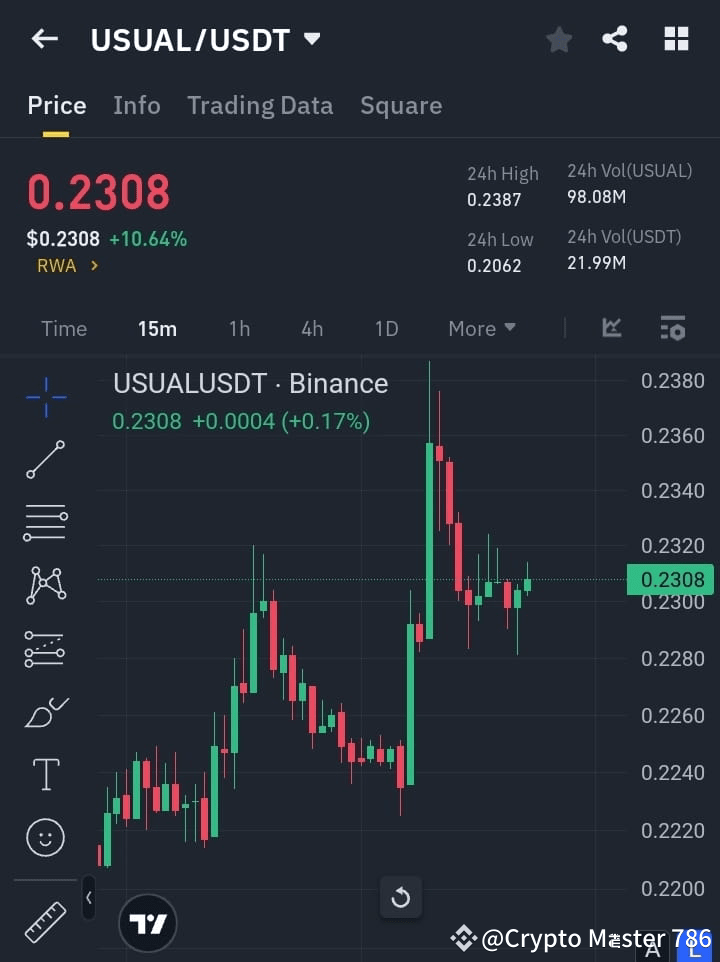This screenshot has height=962, width=720.
Task: Toggle the favorite star for USUAL/USDT
Action: (558, 39)
